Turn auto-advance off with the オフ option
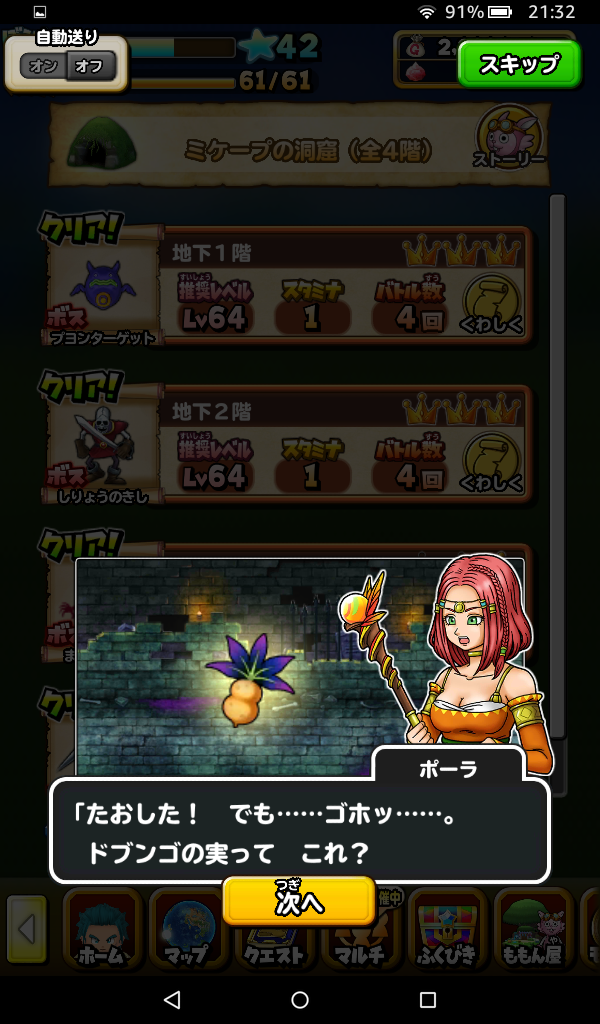This screenshot has height=1024, width=600. click(x=91, y=67)
